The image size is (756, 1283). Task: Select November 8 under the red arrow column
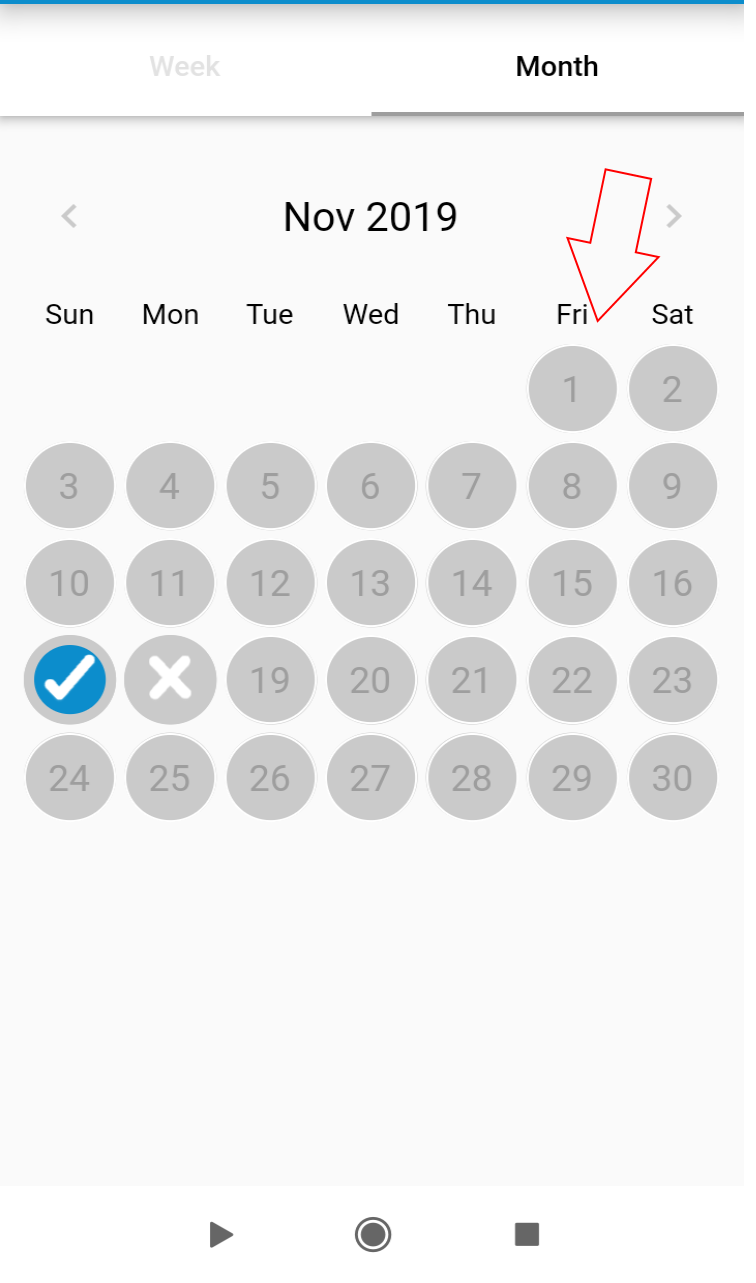point(572,486)
